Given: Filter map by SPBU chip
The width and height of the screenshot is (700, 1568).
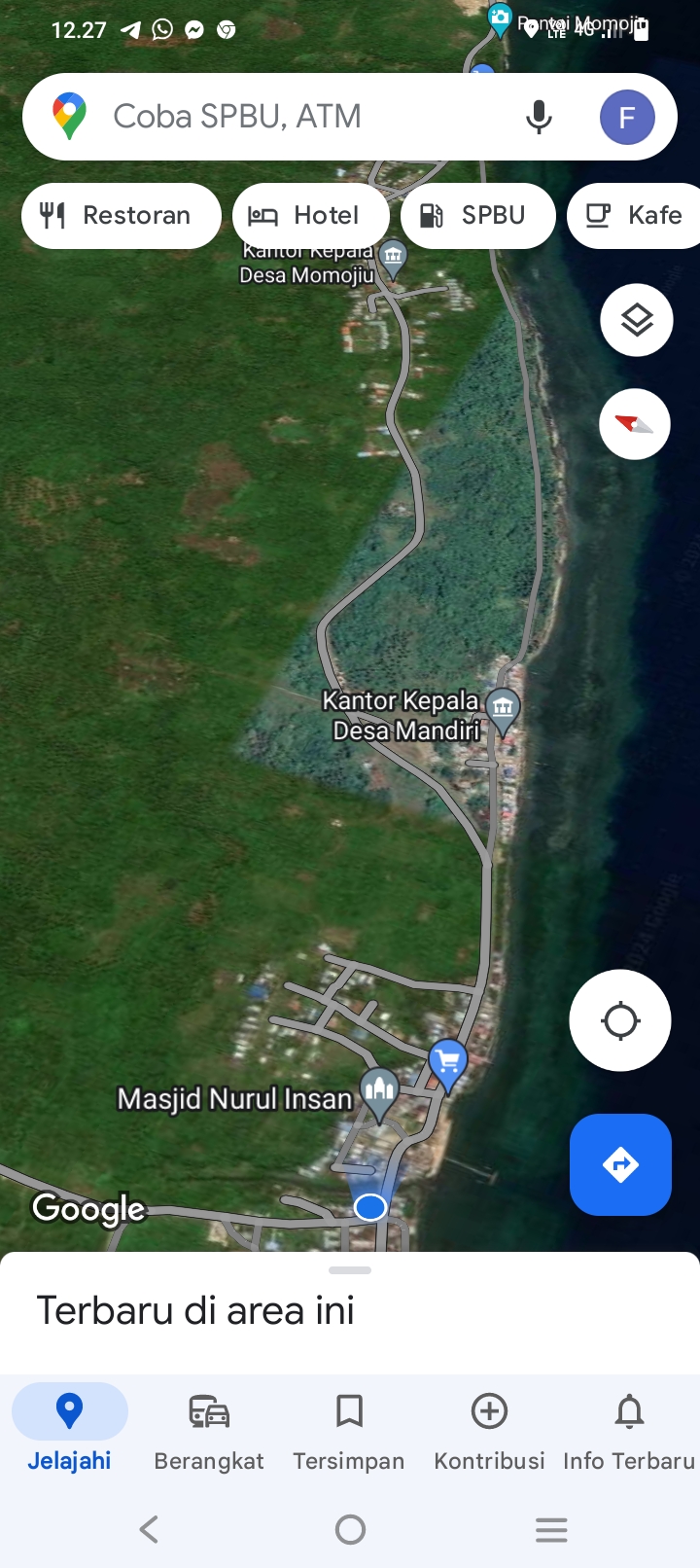Looking at the screenshot, I should coord(478,215).
